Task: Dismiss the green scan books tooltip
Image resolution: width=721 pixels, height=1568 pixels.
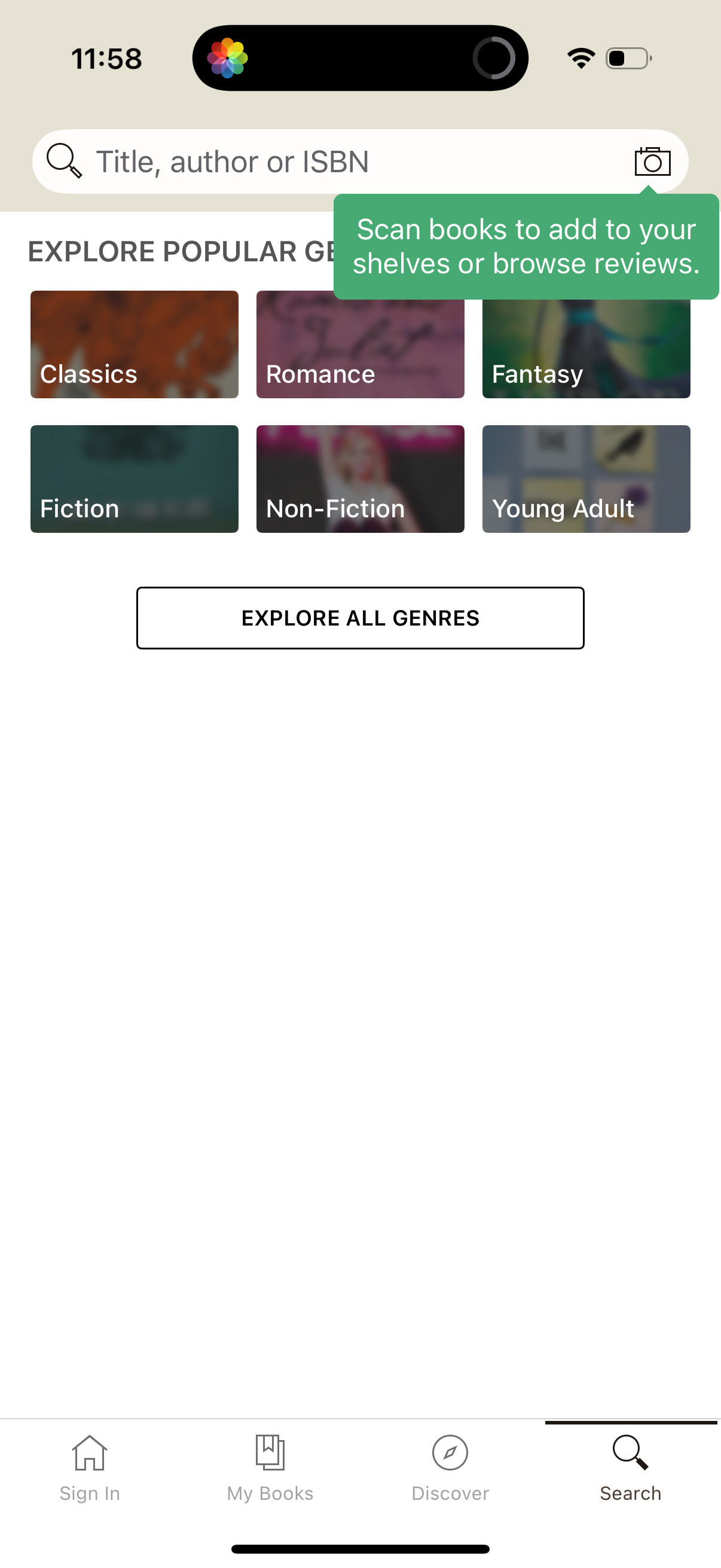Action: (x=526, y=245)
